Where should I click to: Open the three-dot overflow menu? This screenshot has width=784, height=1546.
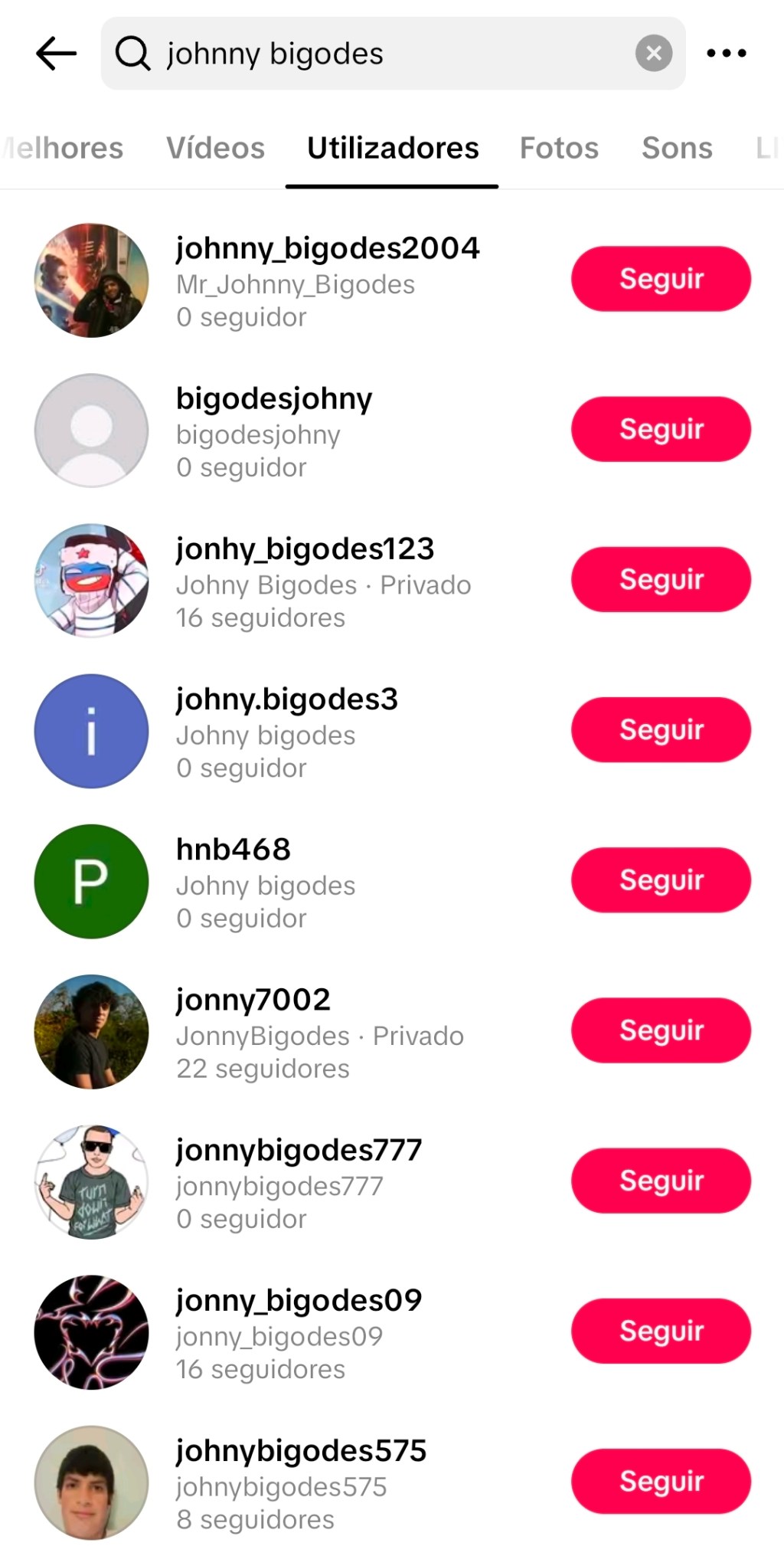click(726, 54)
